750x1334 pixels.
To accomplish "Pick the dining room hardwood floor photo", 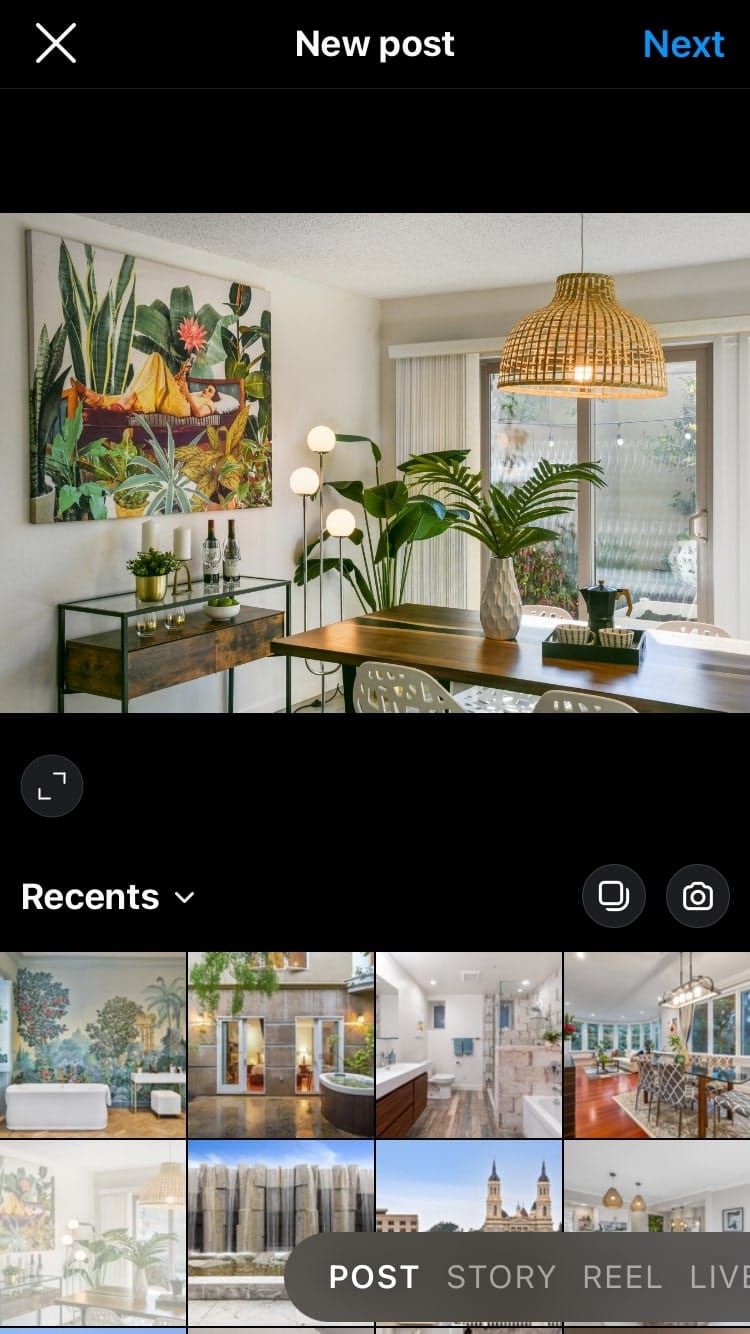I will click(x=657, y=1045).
